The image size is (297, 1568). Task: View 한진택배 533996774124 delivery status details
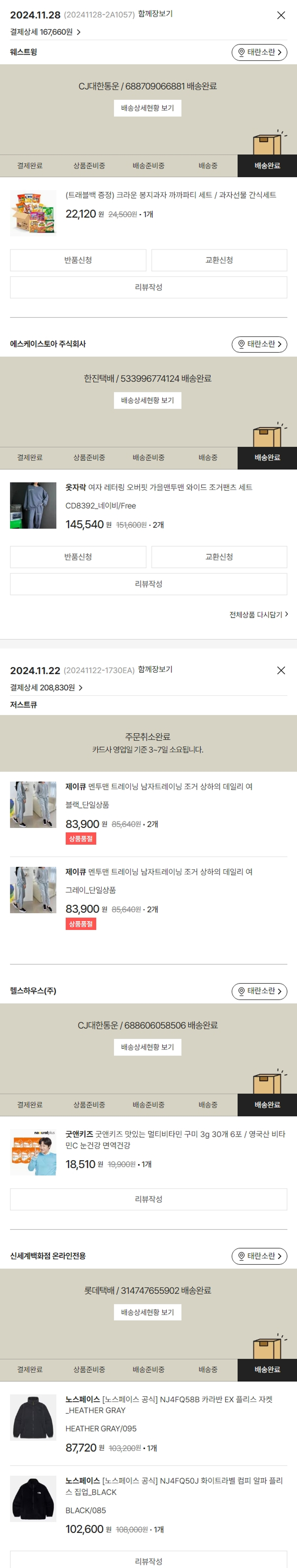click(x=147, y=400)
